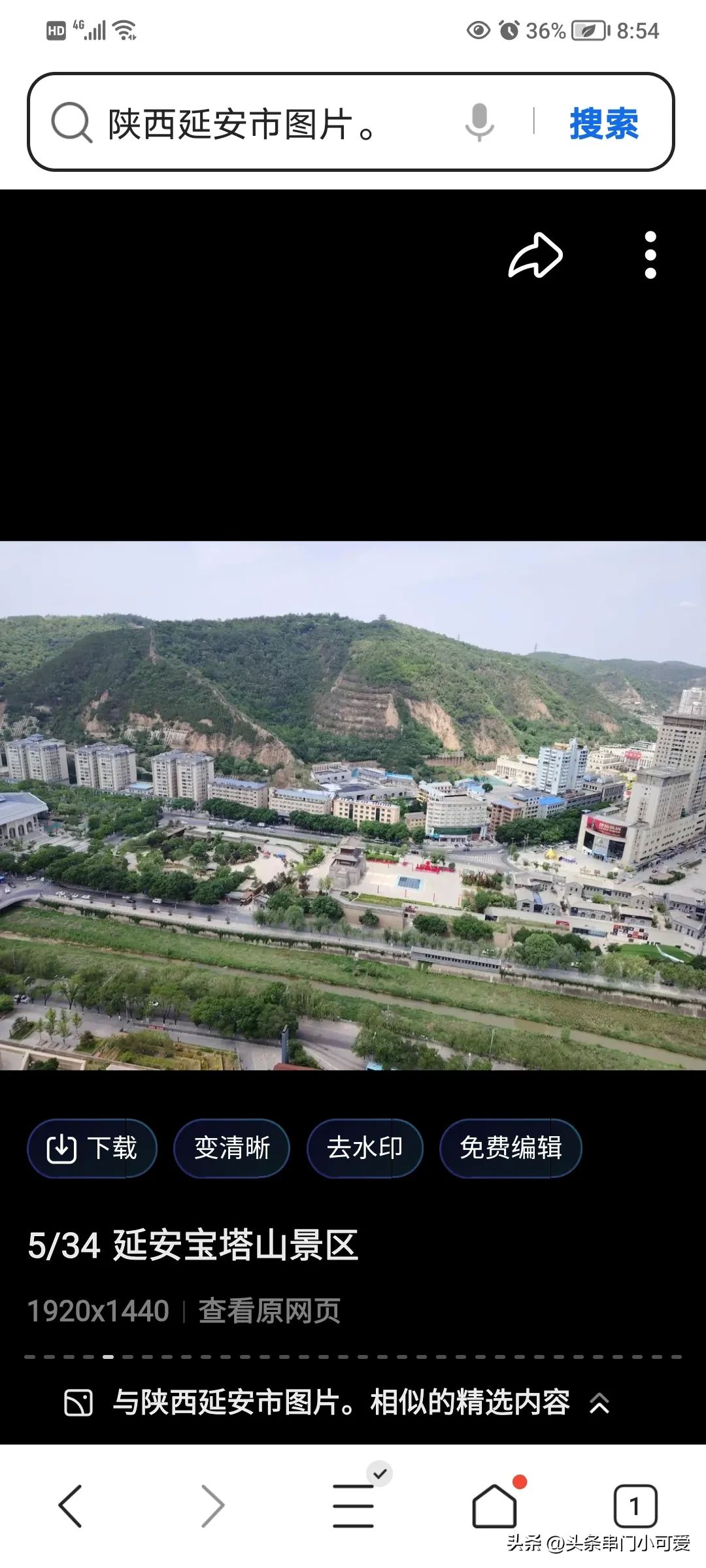706x1568 pixels.
Task: Tap the blue 搜索 button
Action: 603,123
